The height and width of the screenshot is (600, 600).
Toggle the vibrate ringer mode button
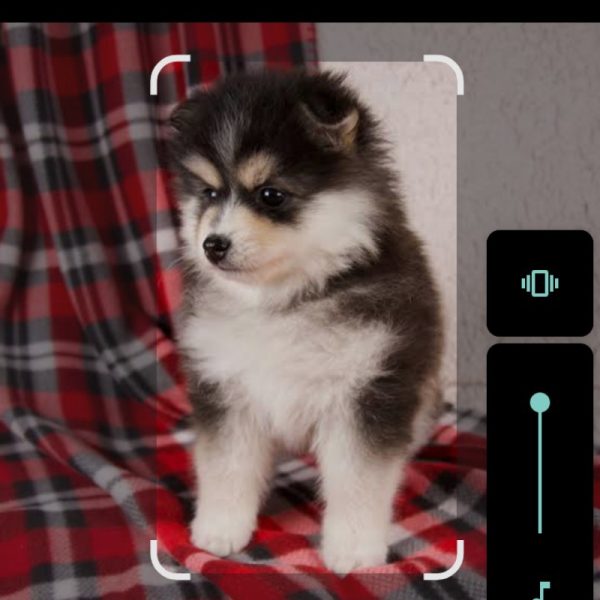(539, 283)
